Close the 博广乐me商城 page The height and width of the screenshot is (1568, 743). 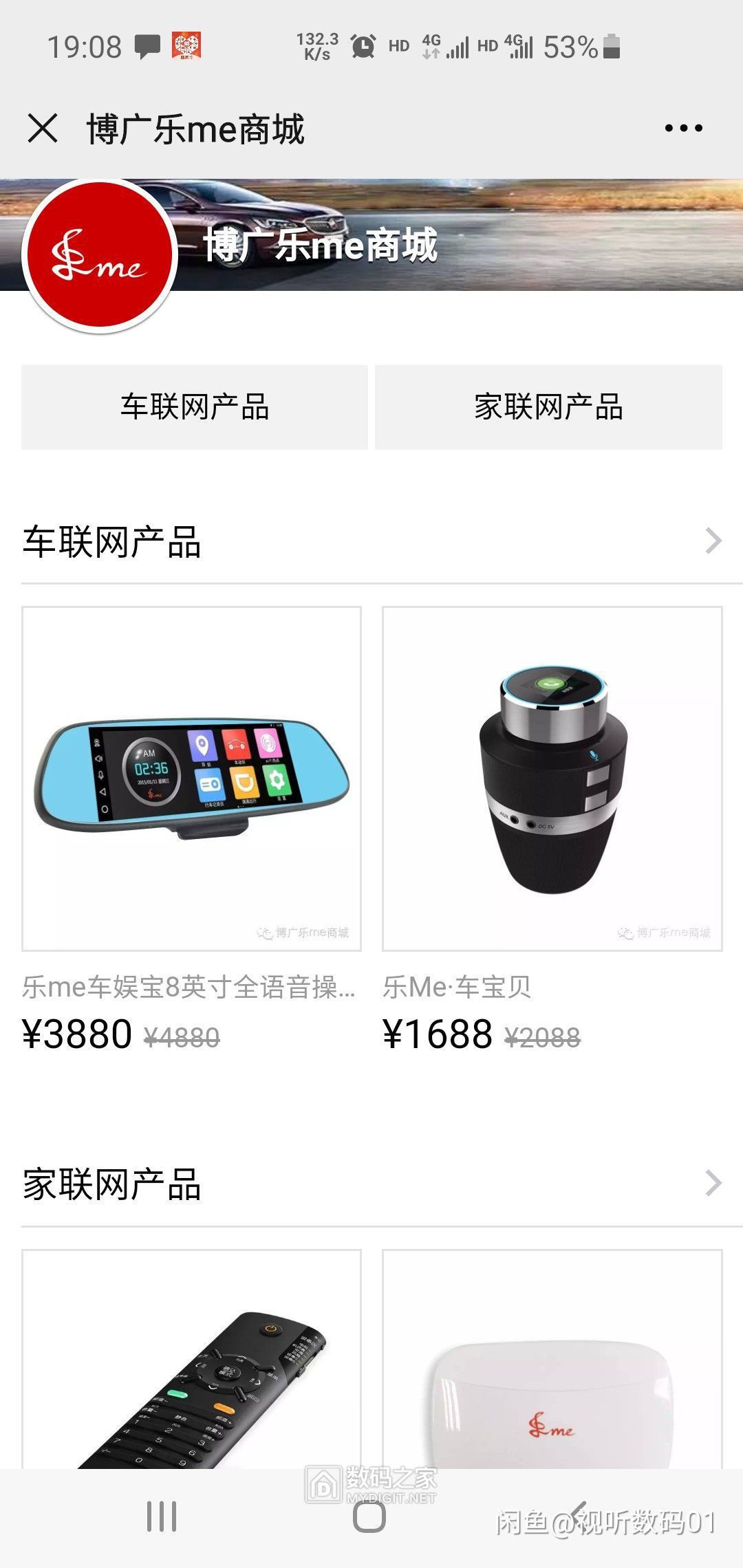click(43, 128)
